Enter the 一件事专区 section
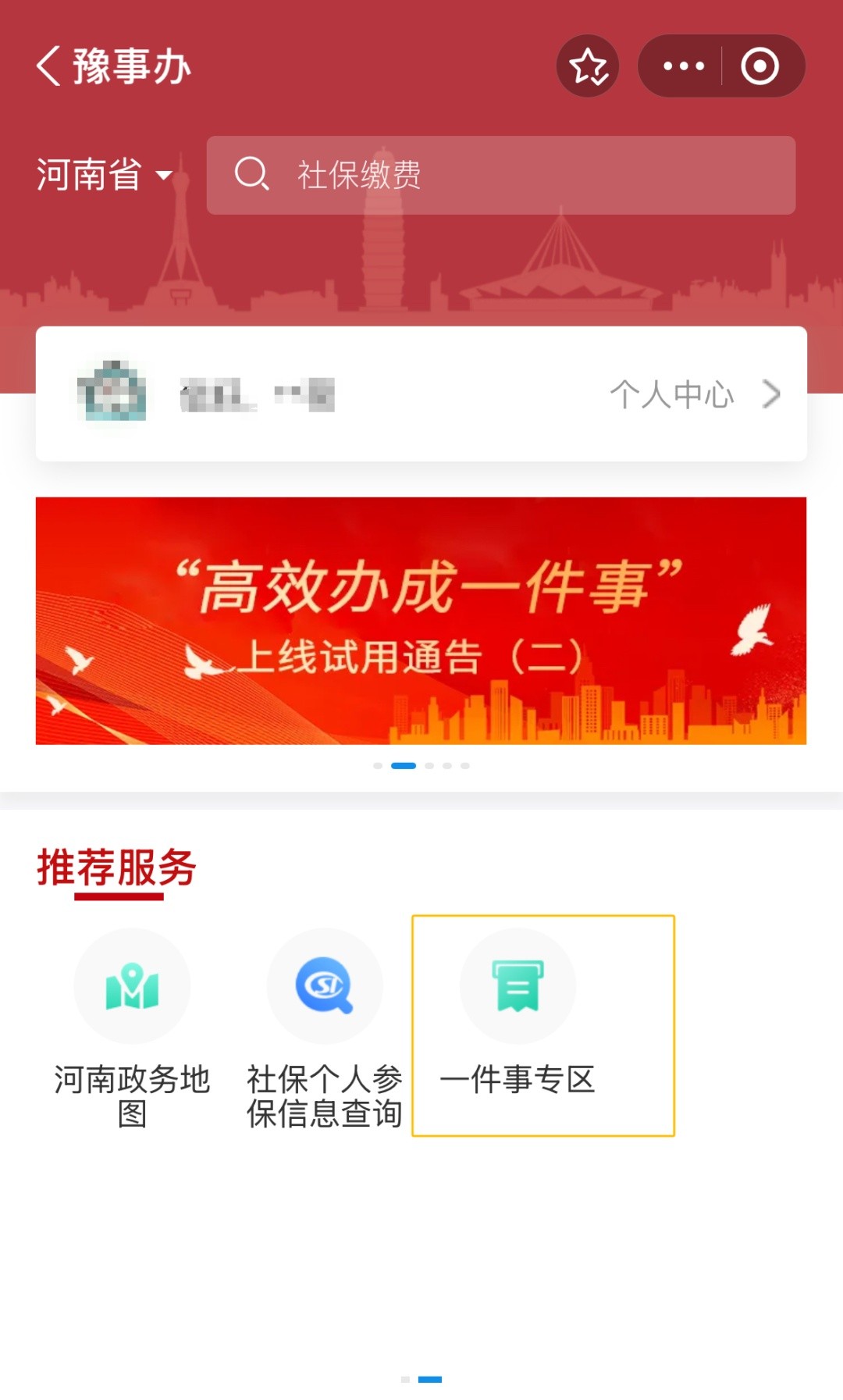 (518, 1024)
